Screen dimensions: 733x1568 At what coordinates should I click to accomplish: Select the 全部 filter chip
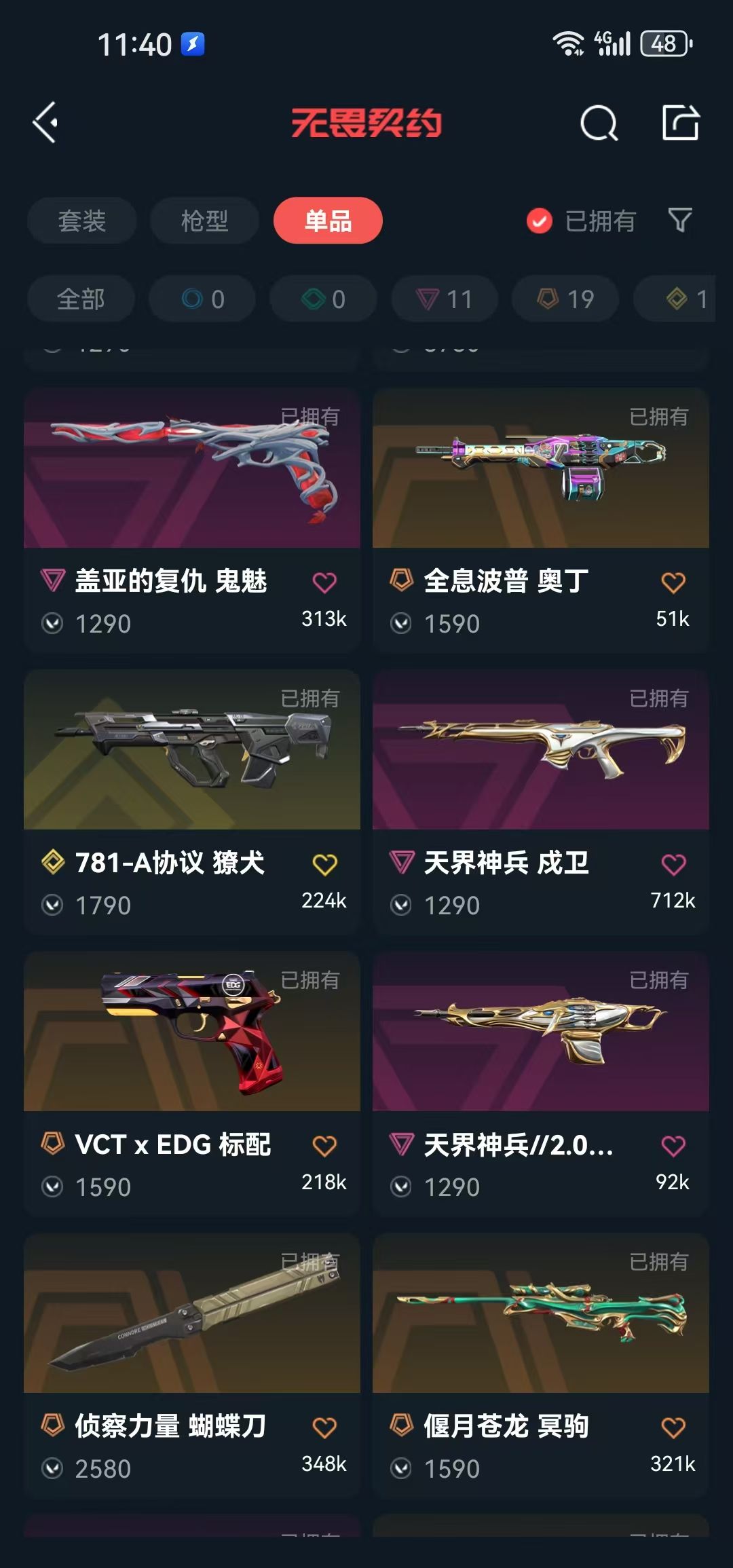tap(81, 299)
